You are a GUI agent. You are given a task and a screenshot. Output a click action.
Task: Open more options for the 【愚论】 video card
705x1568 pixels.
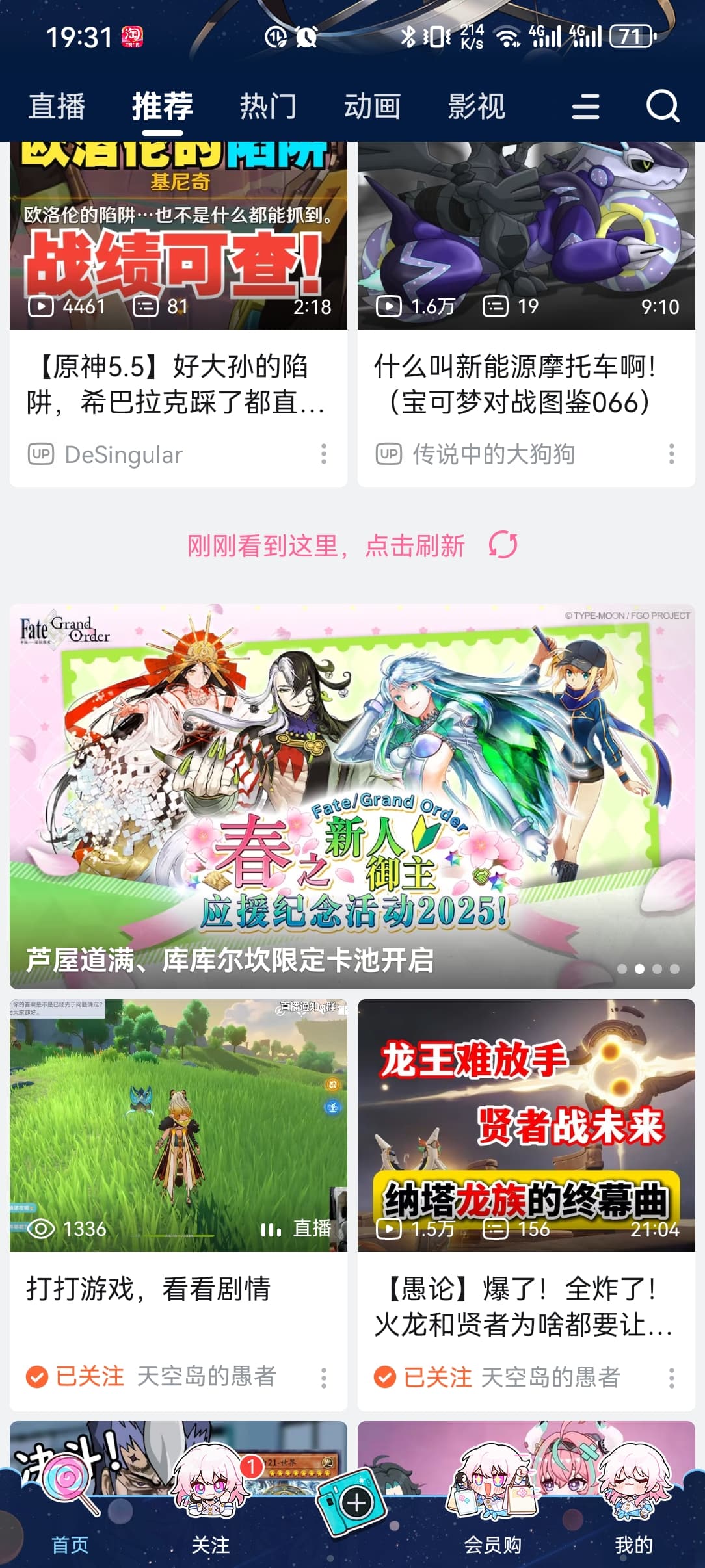671,1377
